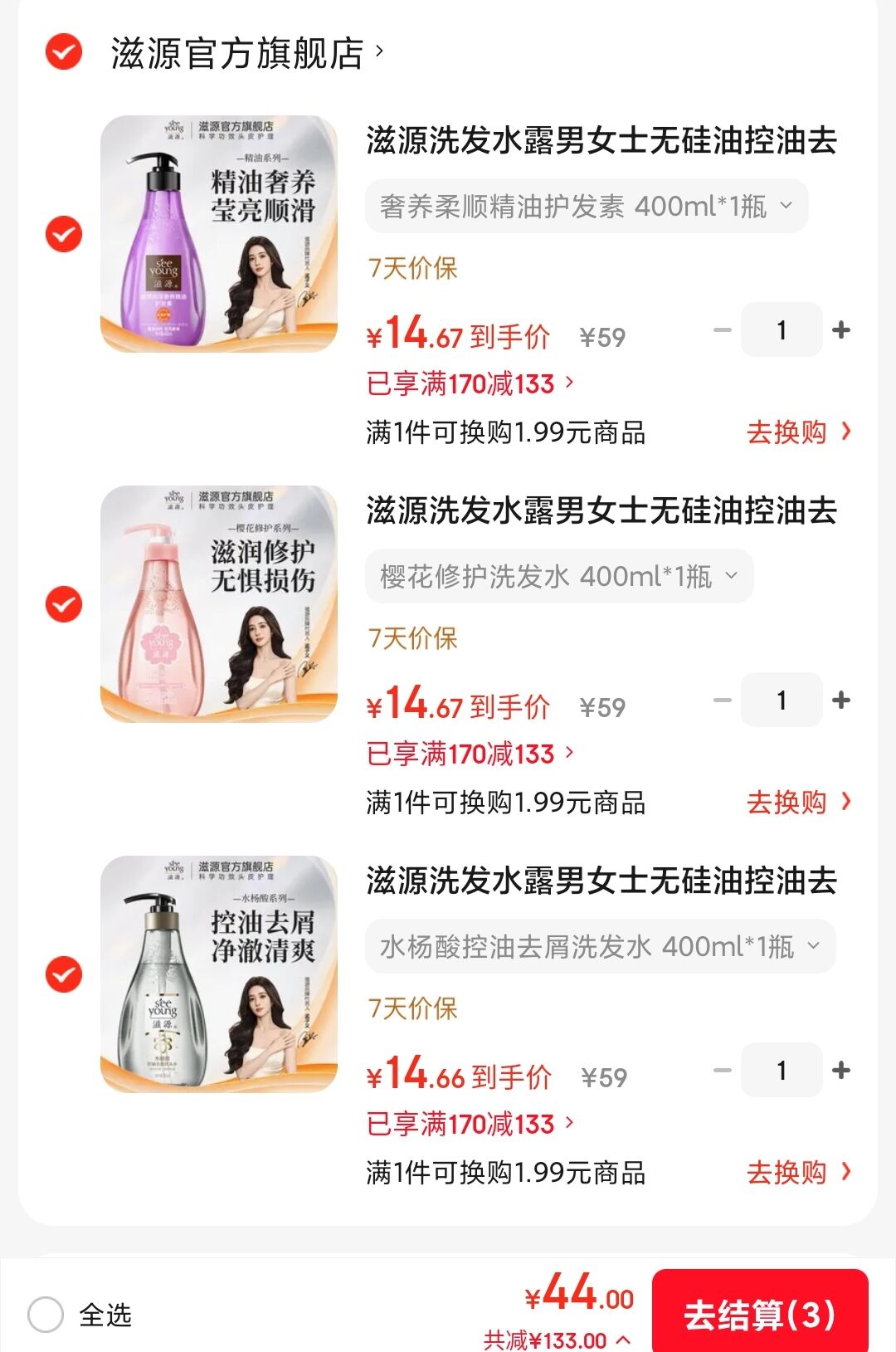The height and width of the screenshot is (1352, 896).
Task: Increase quantity of 樱花修护洗发水
Action: [x=841, y=700]
